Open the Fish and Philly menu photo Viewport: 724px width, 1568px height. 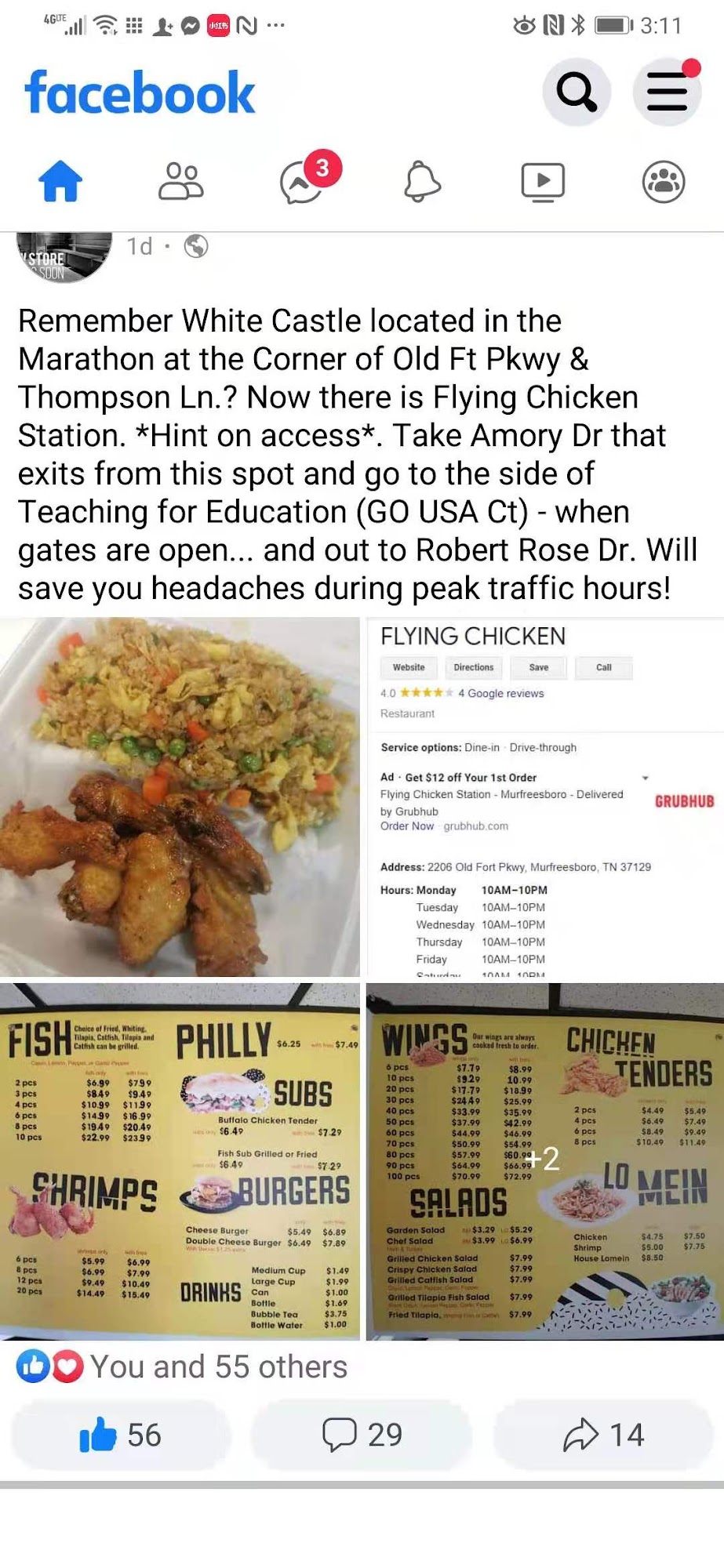pos(180,1161)
